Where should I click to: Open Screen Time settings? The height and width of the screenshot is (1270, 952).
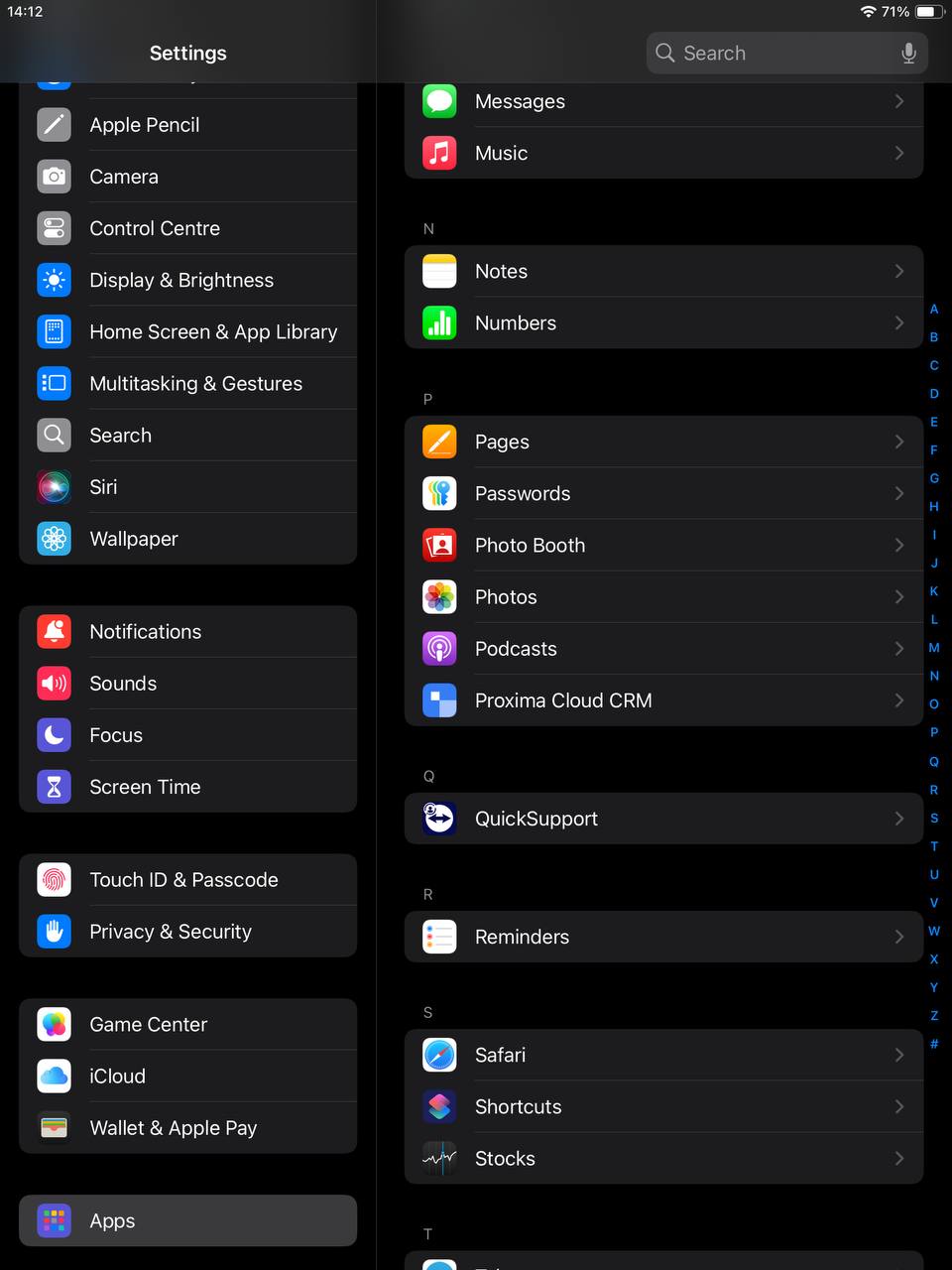pyautogui.click(x=188, y=787)
